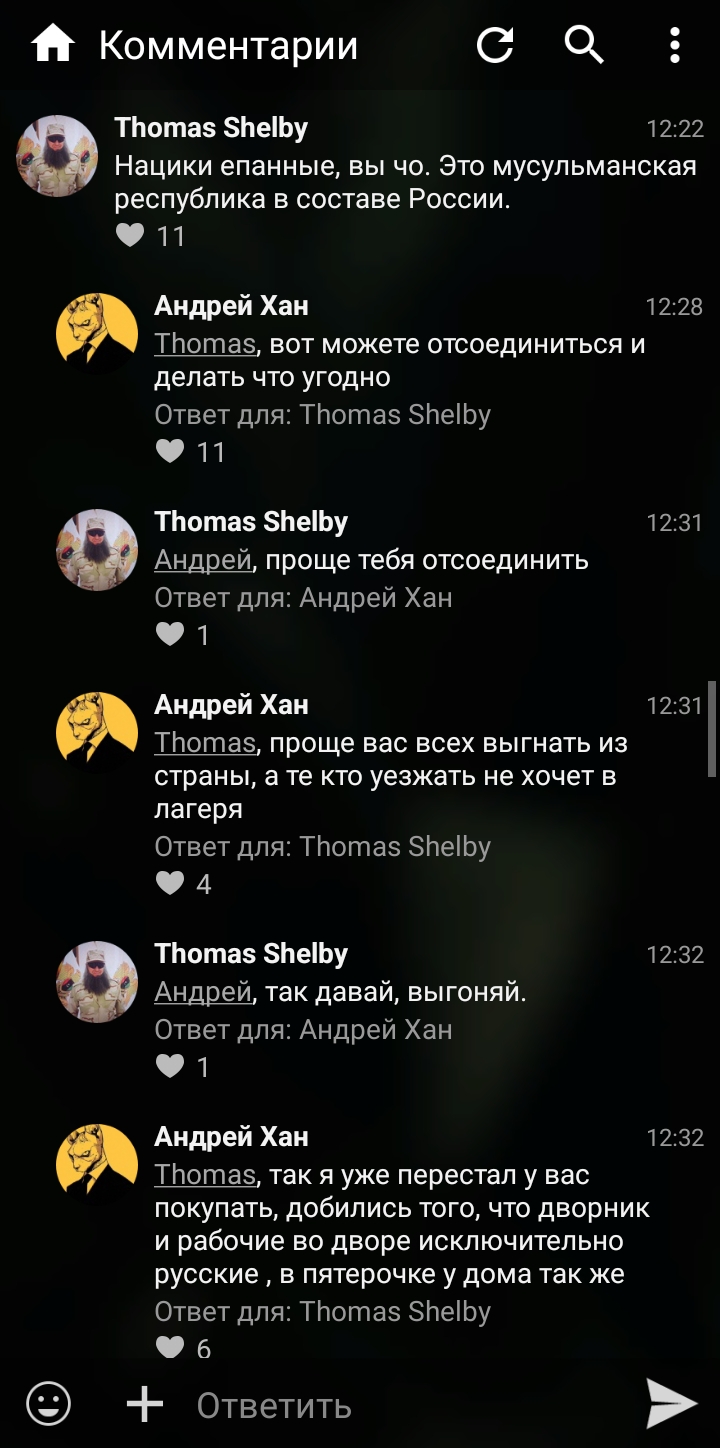Tap the underlined Thomas mention in 12:28 reply

(205, 344)
